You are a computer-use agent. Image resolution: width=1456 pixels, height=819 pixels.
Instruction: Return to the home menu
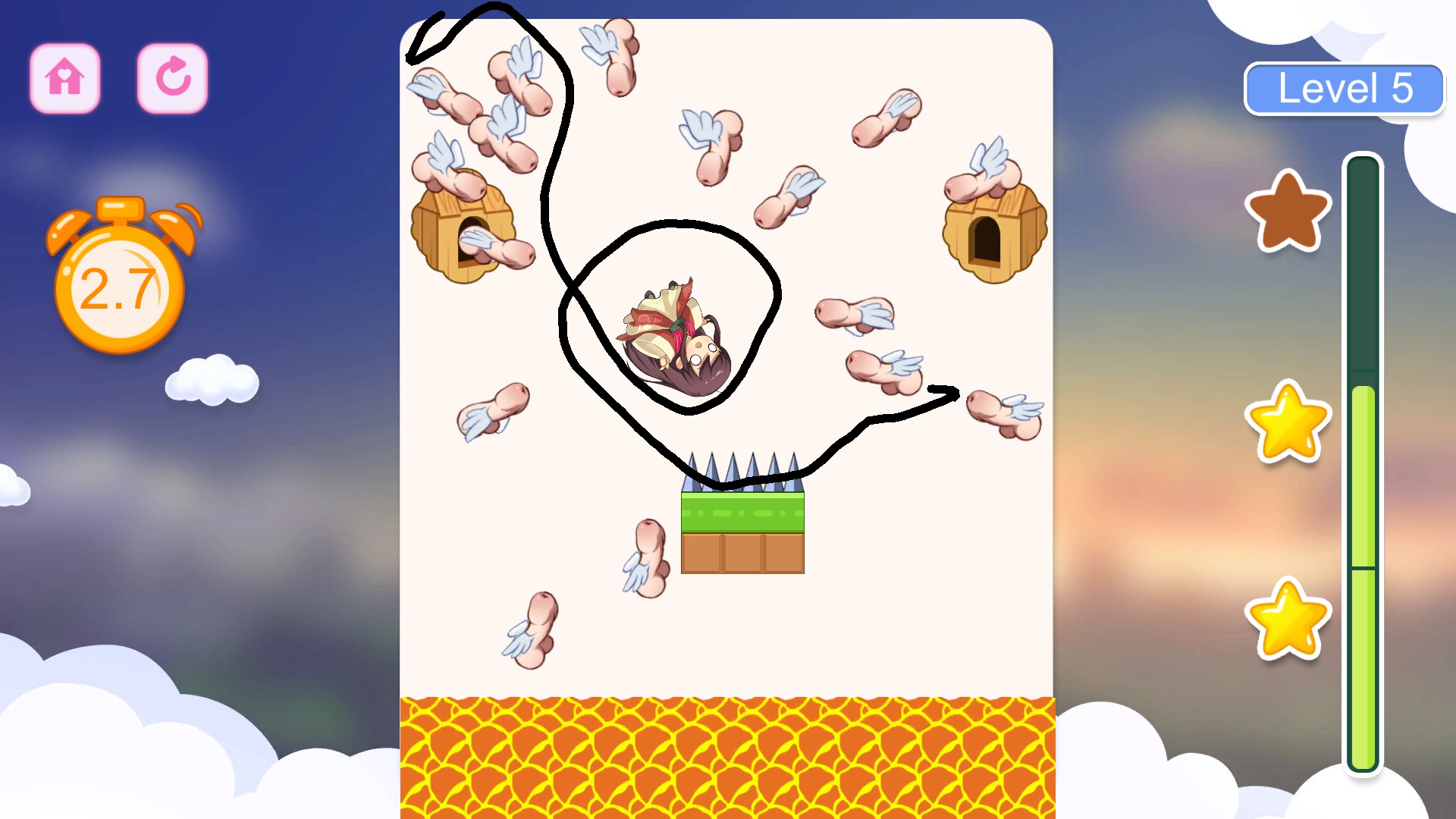coord(65,78)
